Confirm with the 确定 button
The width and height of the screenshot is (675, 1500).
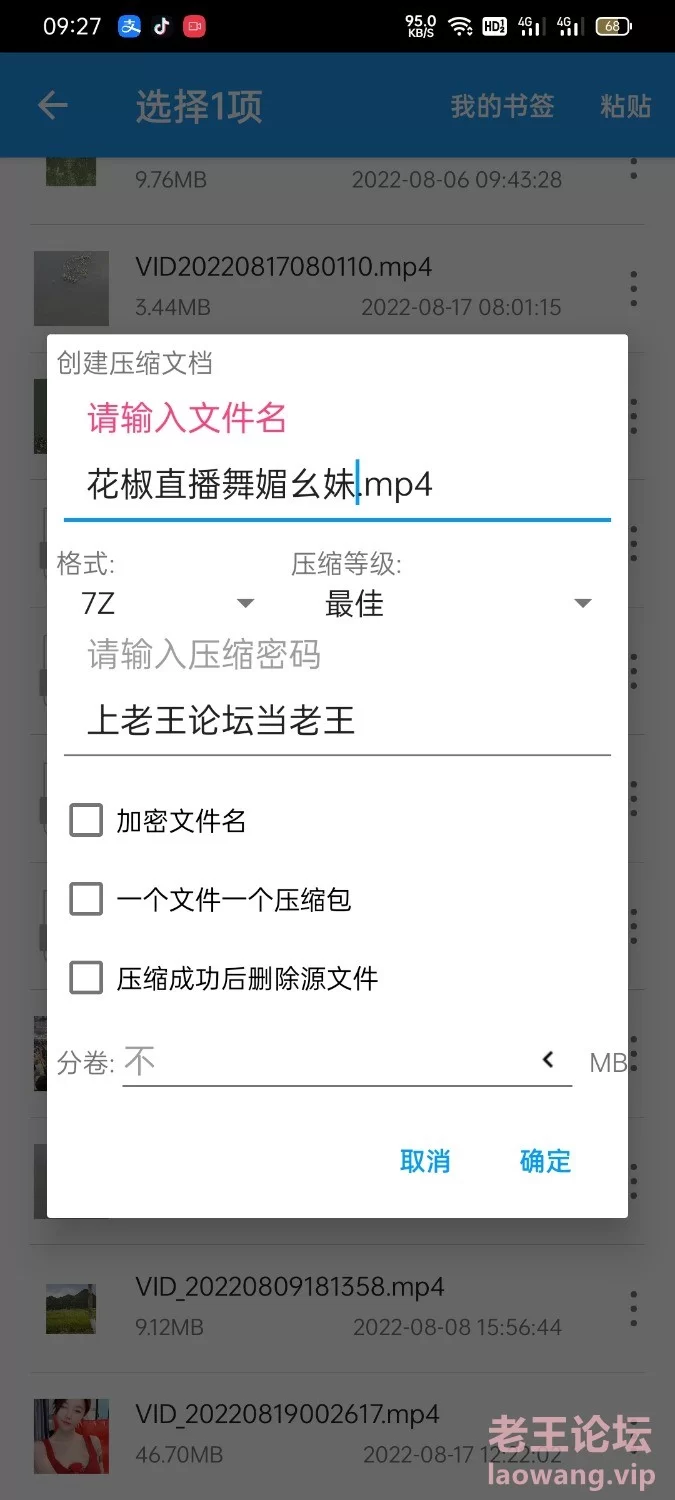545,1161
